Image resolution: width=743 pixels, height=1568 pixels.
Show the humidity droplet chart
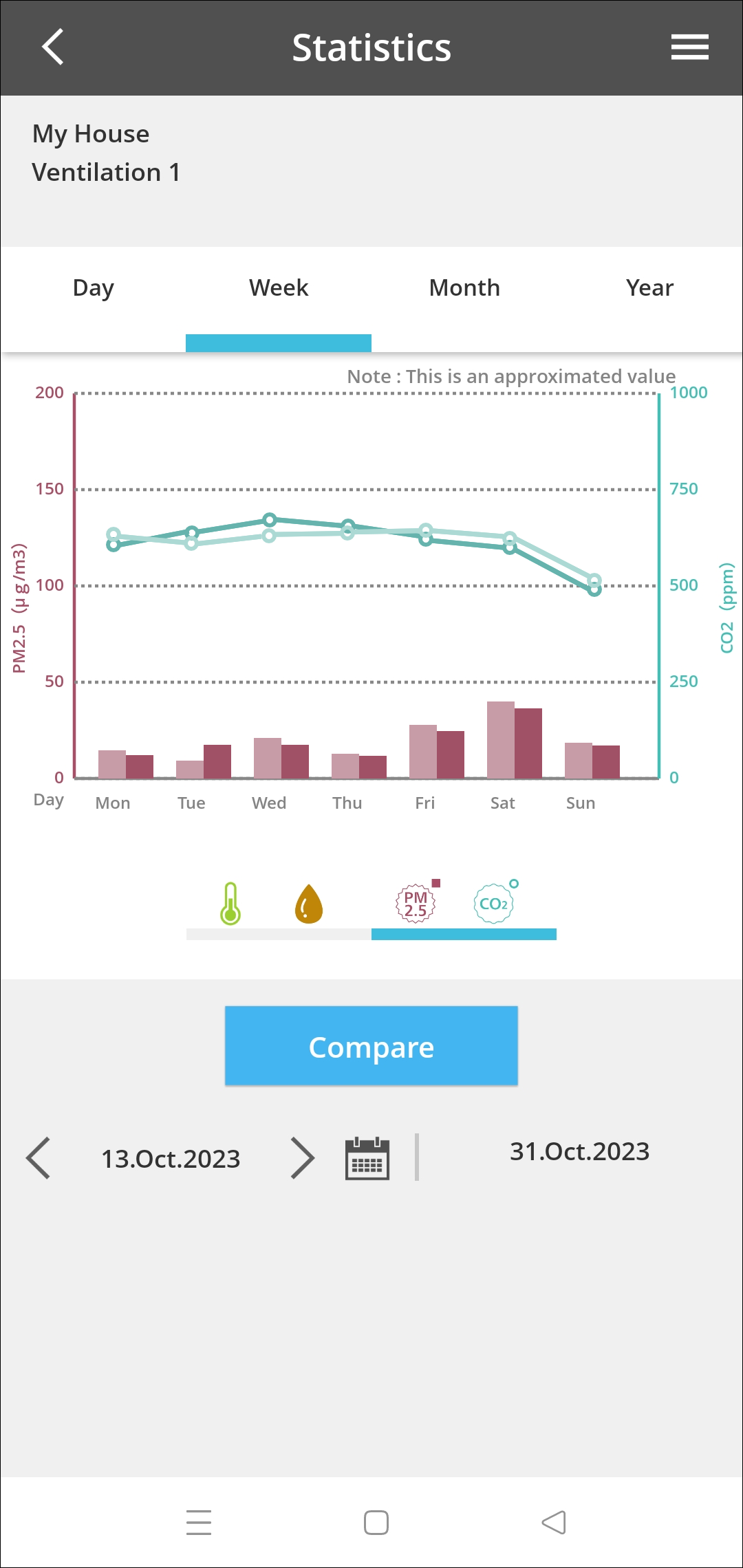(309, 904)
